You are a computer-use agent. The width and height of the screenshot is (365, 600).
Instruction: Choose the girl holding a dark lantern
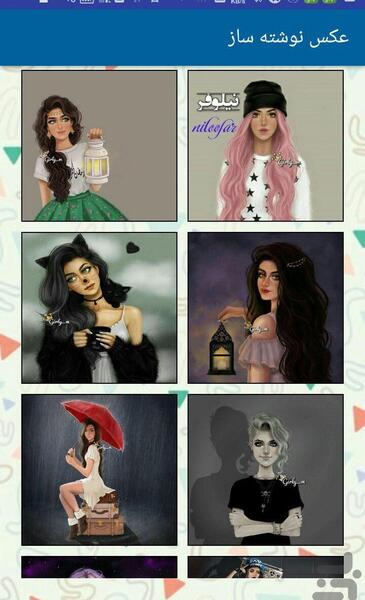pos(266,308)
